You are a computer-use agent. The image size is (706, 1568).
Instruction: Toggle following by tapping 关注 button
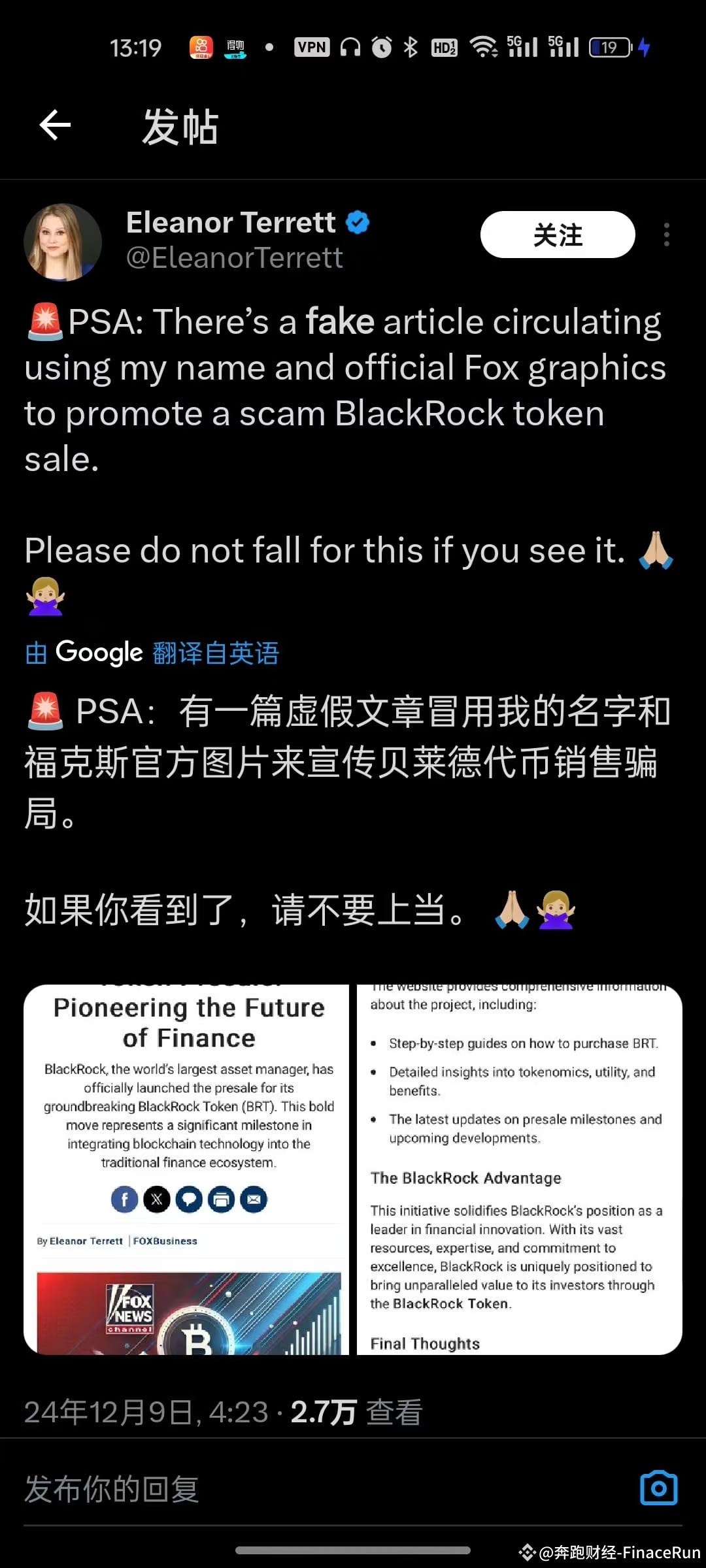tap(557, 235)
